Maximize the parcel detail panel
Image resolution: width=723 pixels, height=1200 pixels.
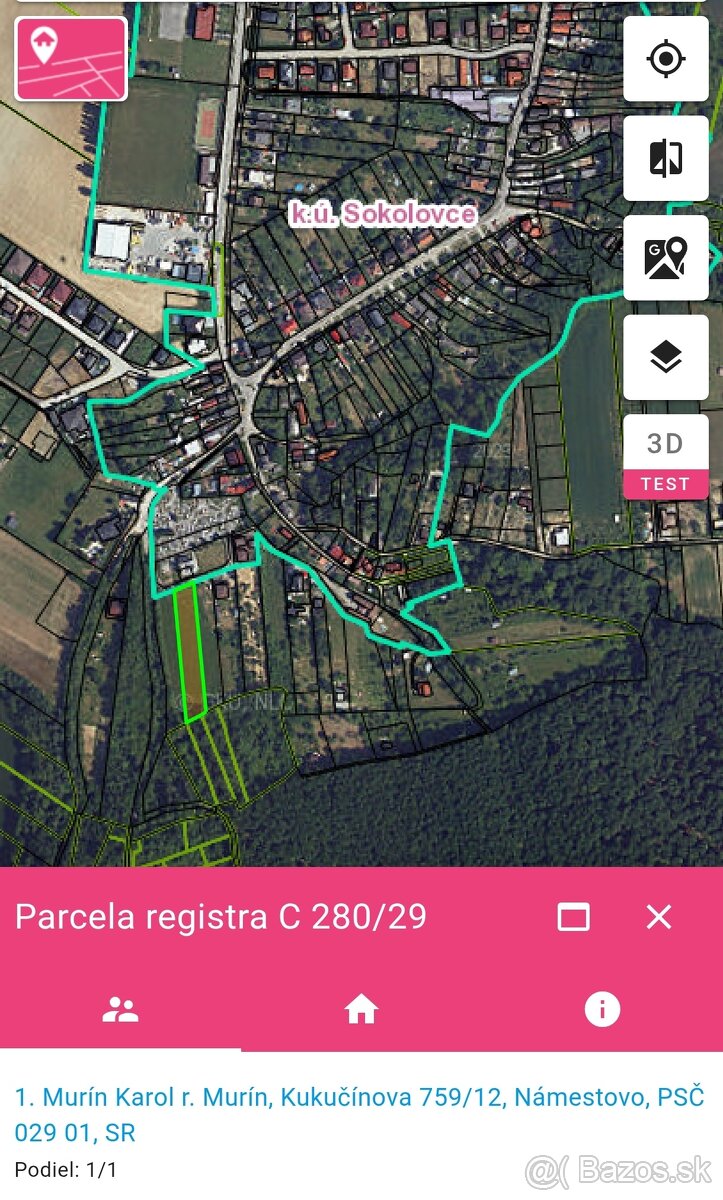tap(572, 916)
